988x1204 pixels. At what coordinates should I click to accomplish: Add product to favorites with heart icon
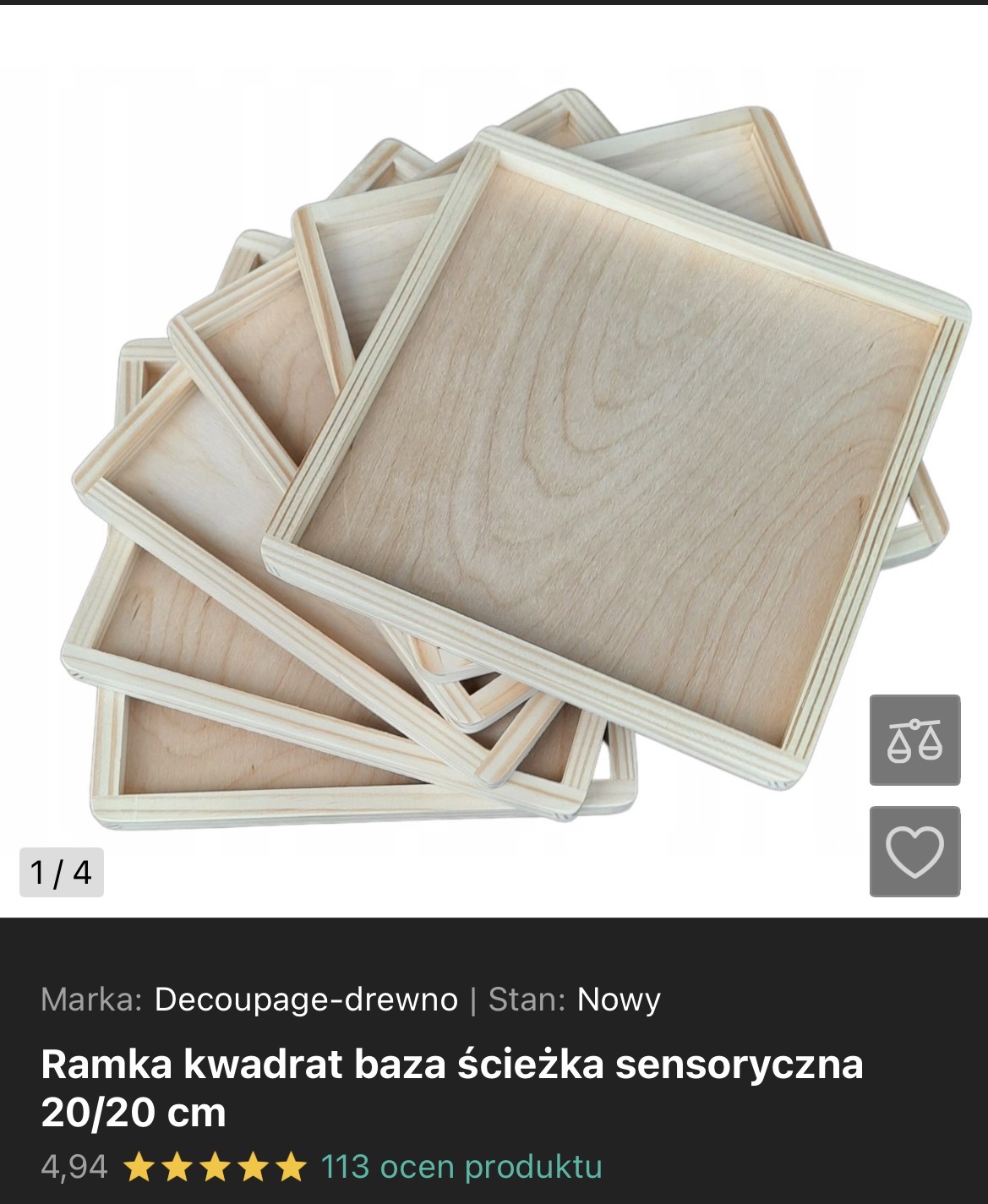(x=914, y=851)
